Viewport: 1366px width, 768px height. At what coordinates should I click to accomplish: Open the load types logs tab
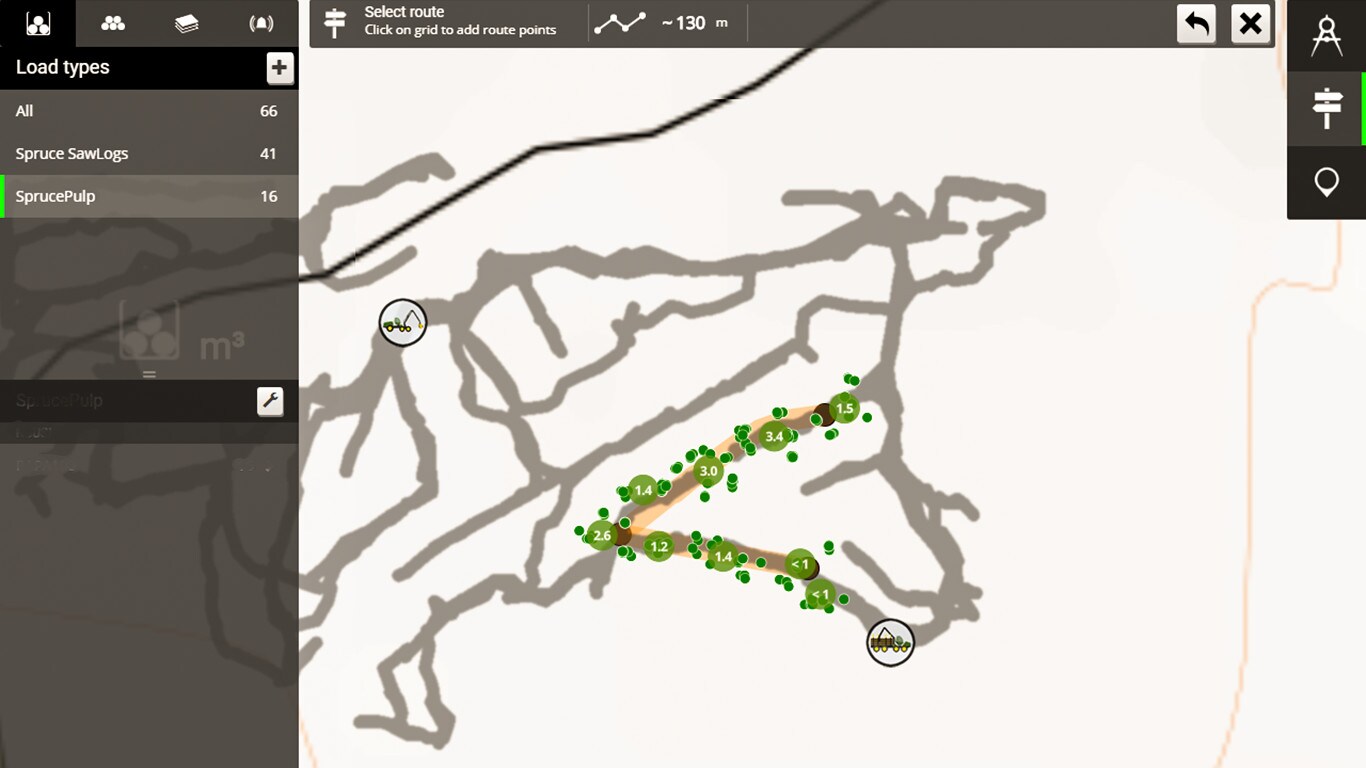[x=38, y=24]
